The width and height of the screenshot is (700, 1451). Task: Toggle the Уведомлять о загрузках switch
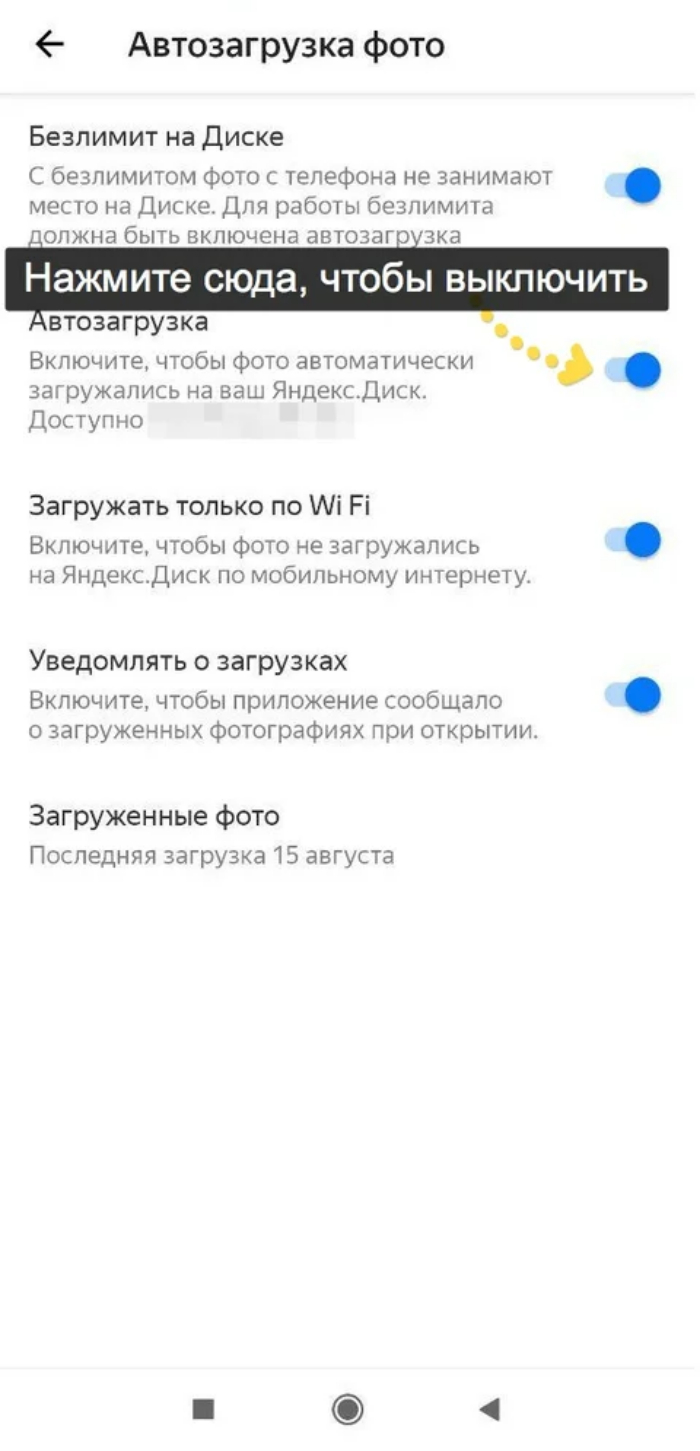pos(633,695)
